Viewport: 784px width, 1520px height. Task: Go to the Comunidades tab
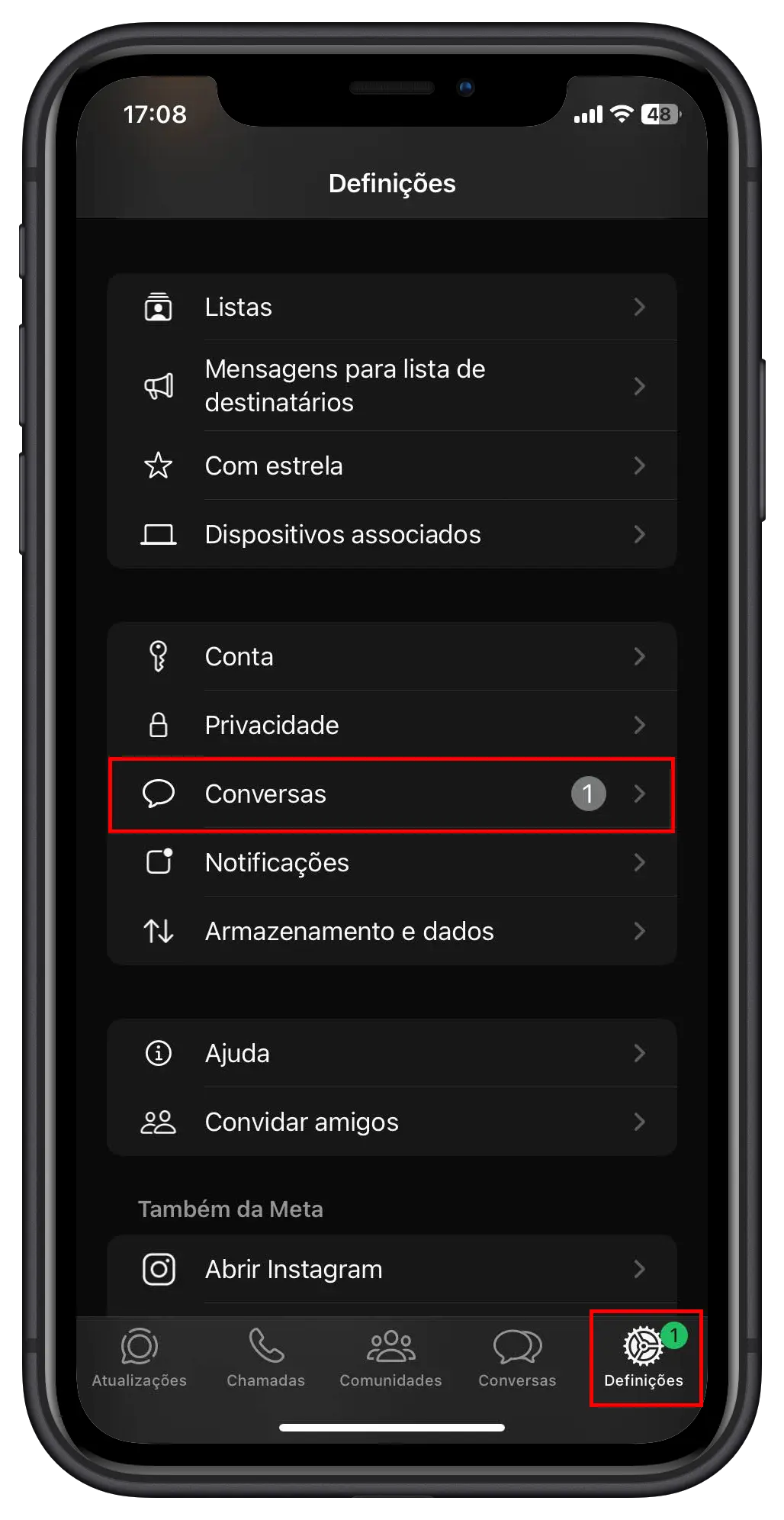pos(390,1357)
